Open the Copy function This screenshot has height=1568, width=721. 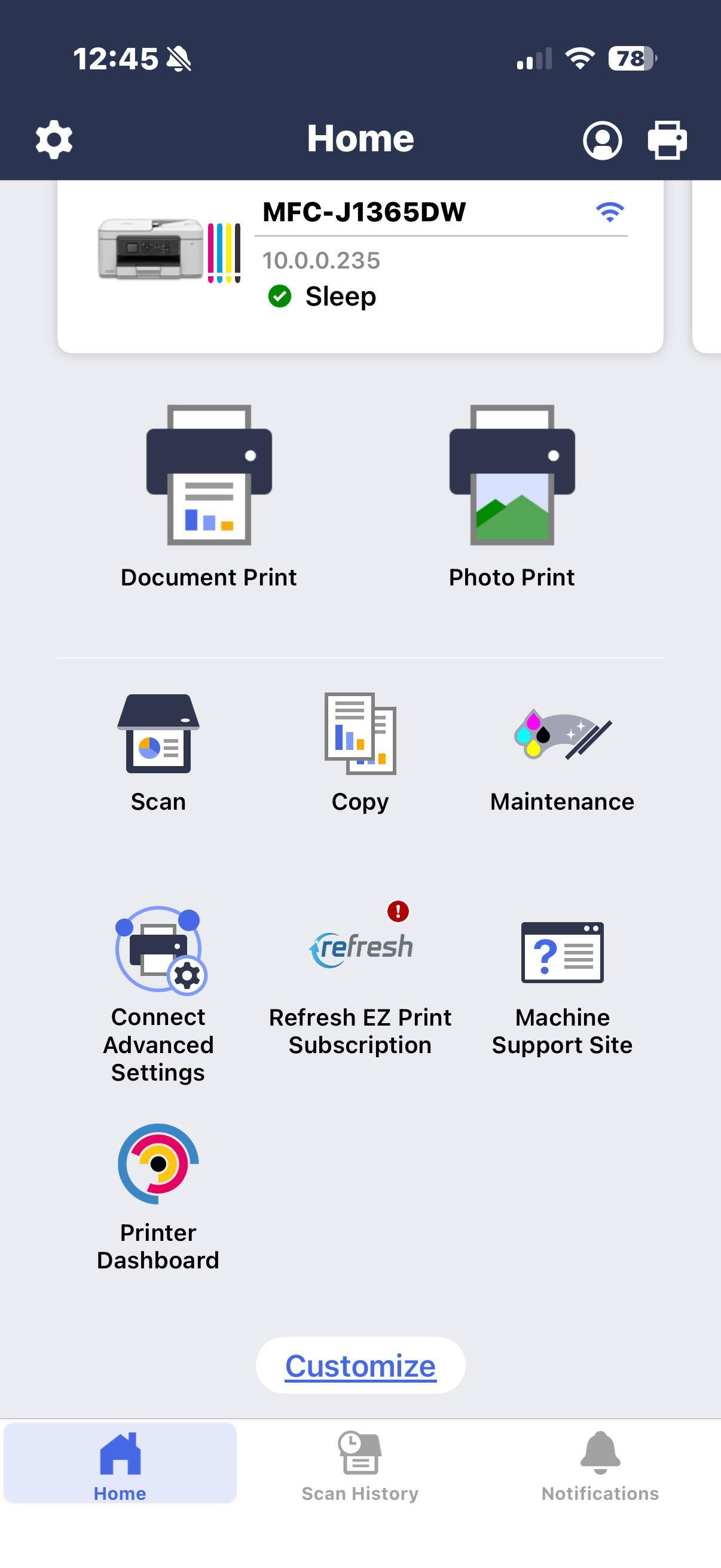360,753
